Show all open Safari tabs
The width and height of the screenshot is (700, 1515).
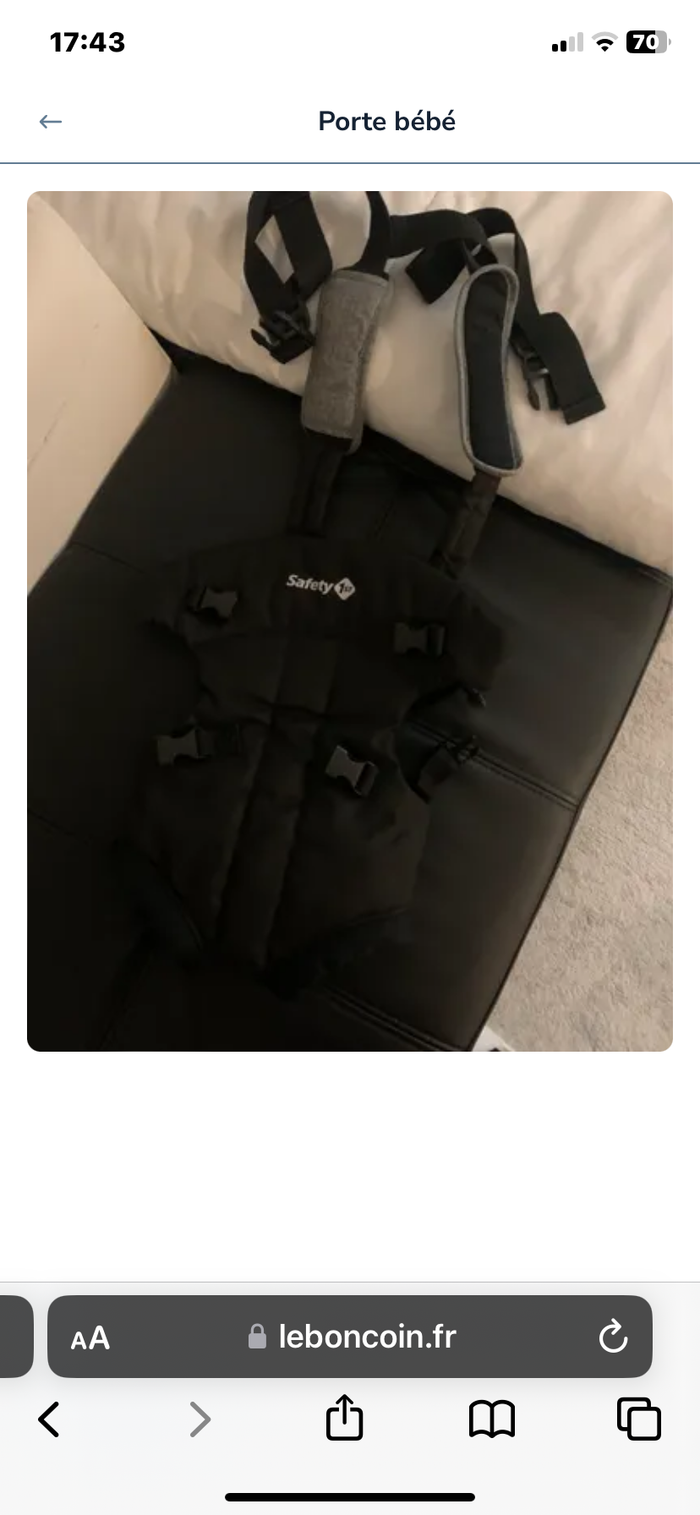[x=639, y=1419]
